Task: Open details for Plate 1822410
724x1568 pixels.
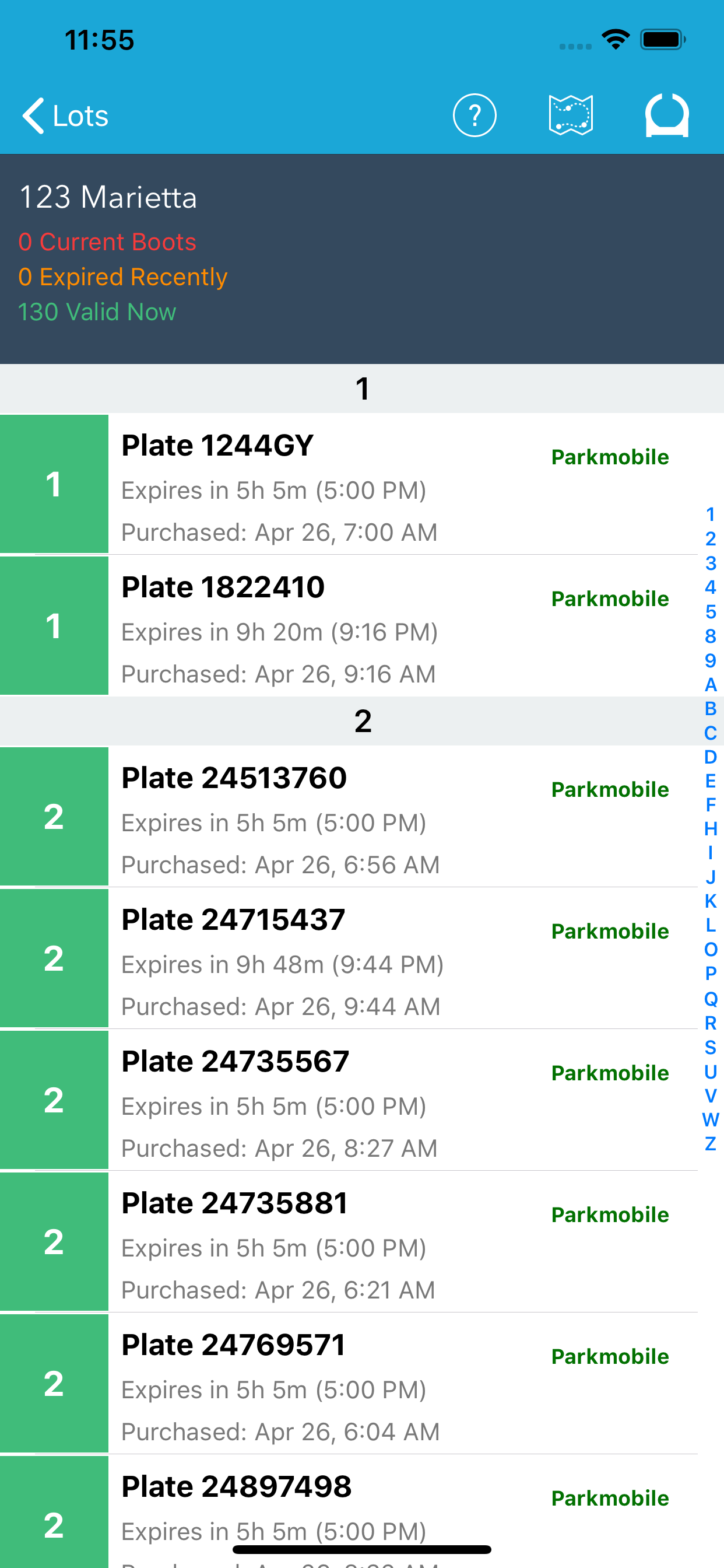Action: (x=304, y=628)
